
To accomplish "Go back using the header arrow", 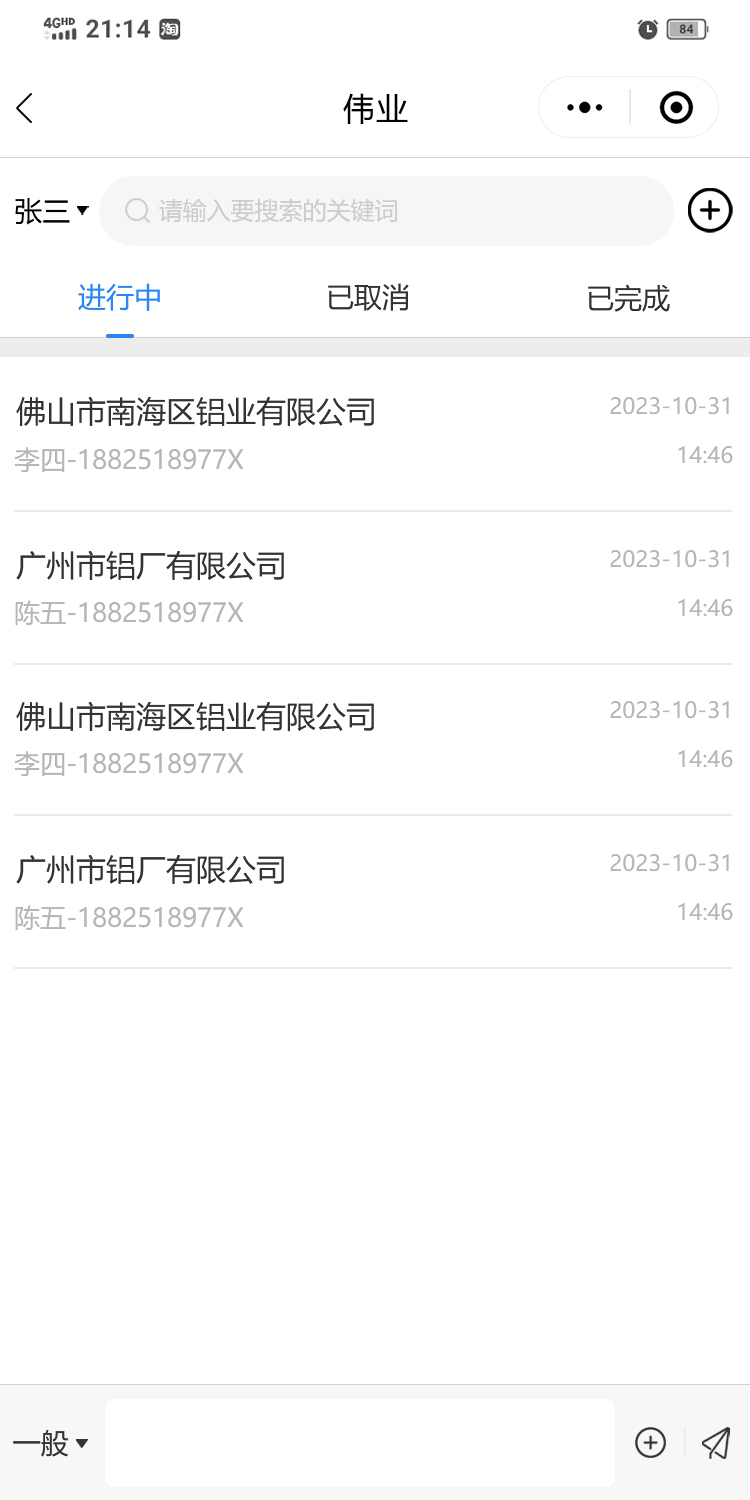I will click(26, 108).
